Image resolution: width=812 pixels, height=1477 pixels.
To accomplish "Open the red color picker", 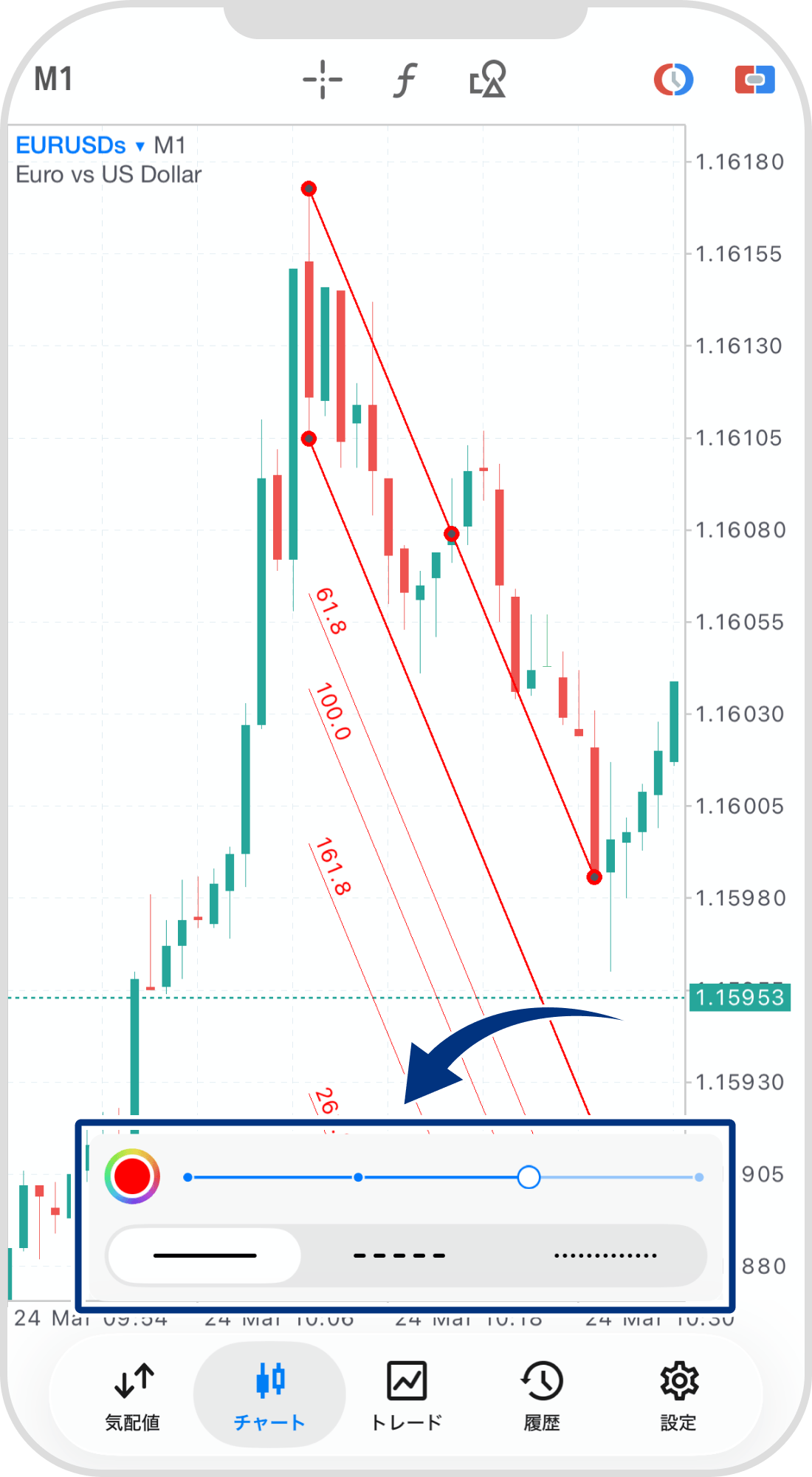I will point(132,1176).
